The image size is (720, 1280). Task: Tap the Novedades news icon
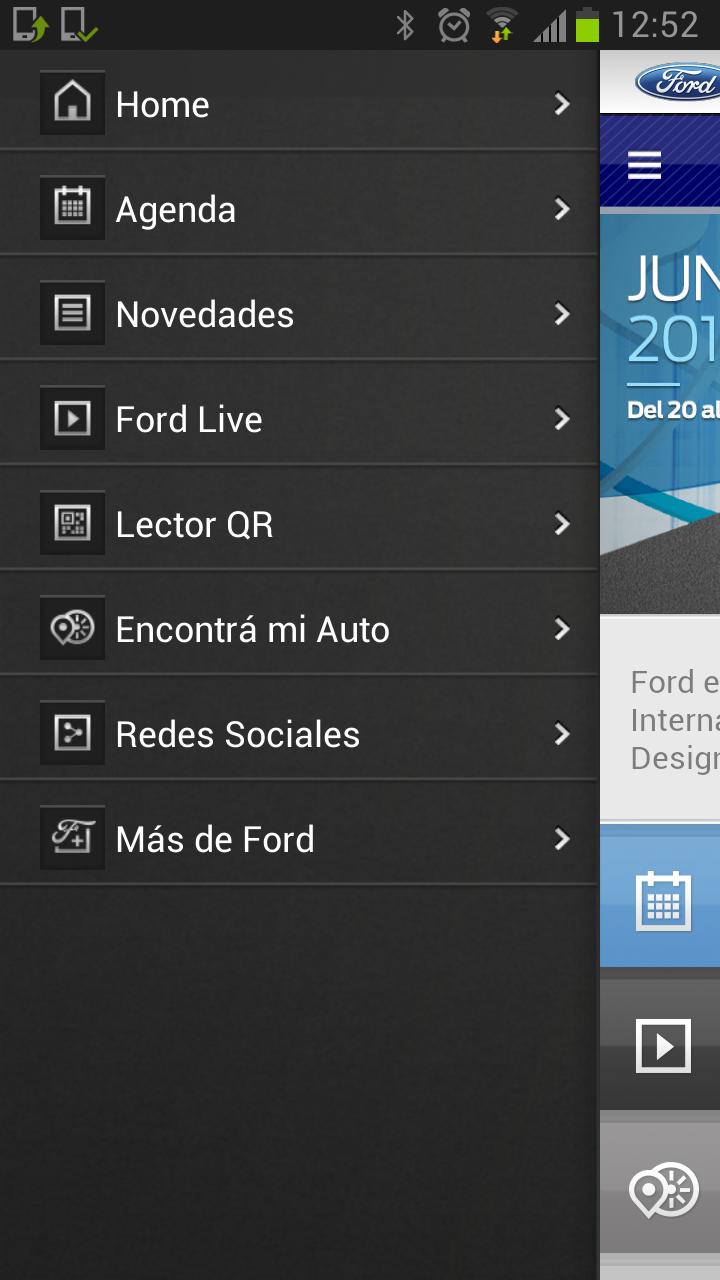71,314
